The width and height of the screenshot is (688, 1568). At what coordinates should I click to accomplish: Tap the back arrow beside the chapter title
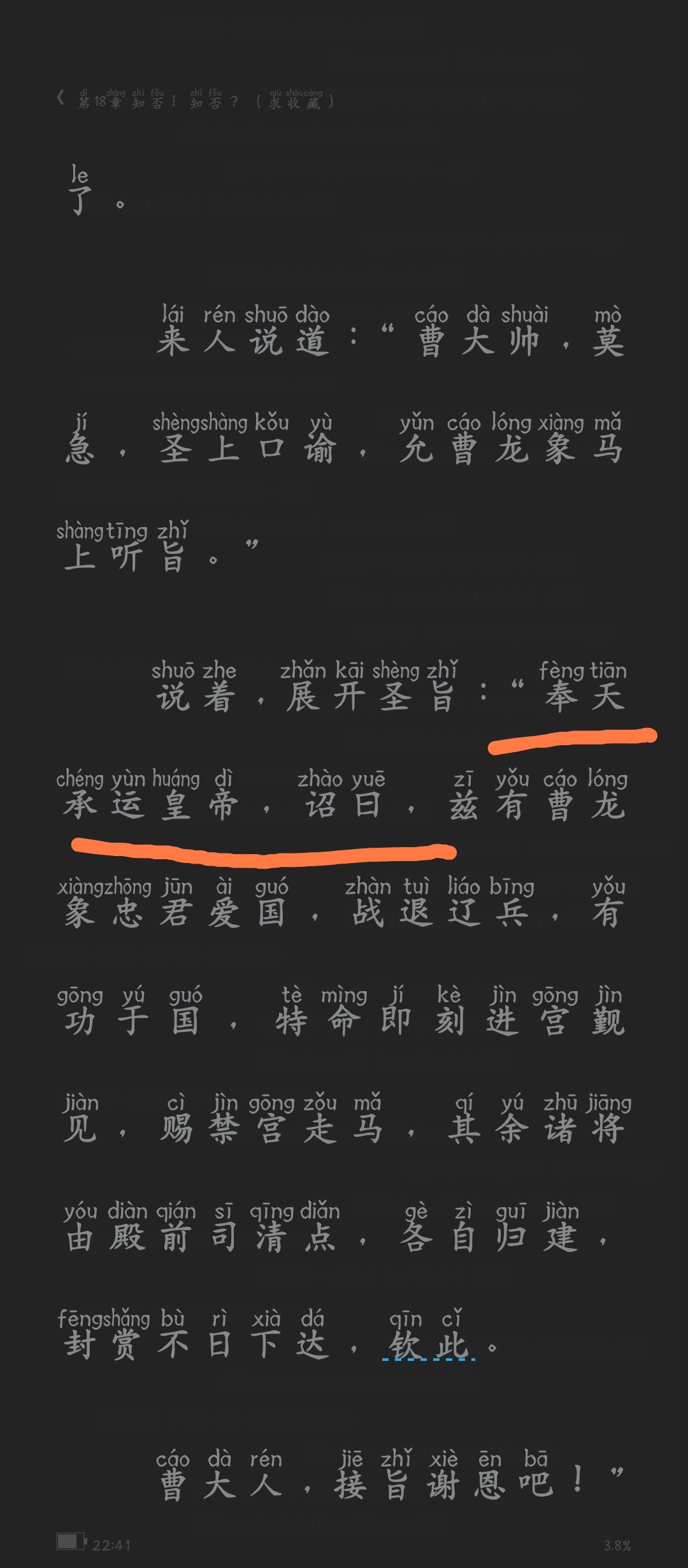(x=61, y=99)
